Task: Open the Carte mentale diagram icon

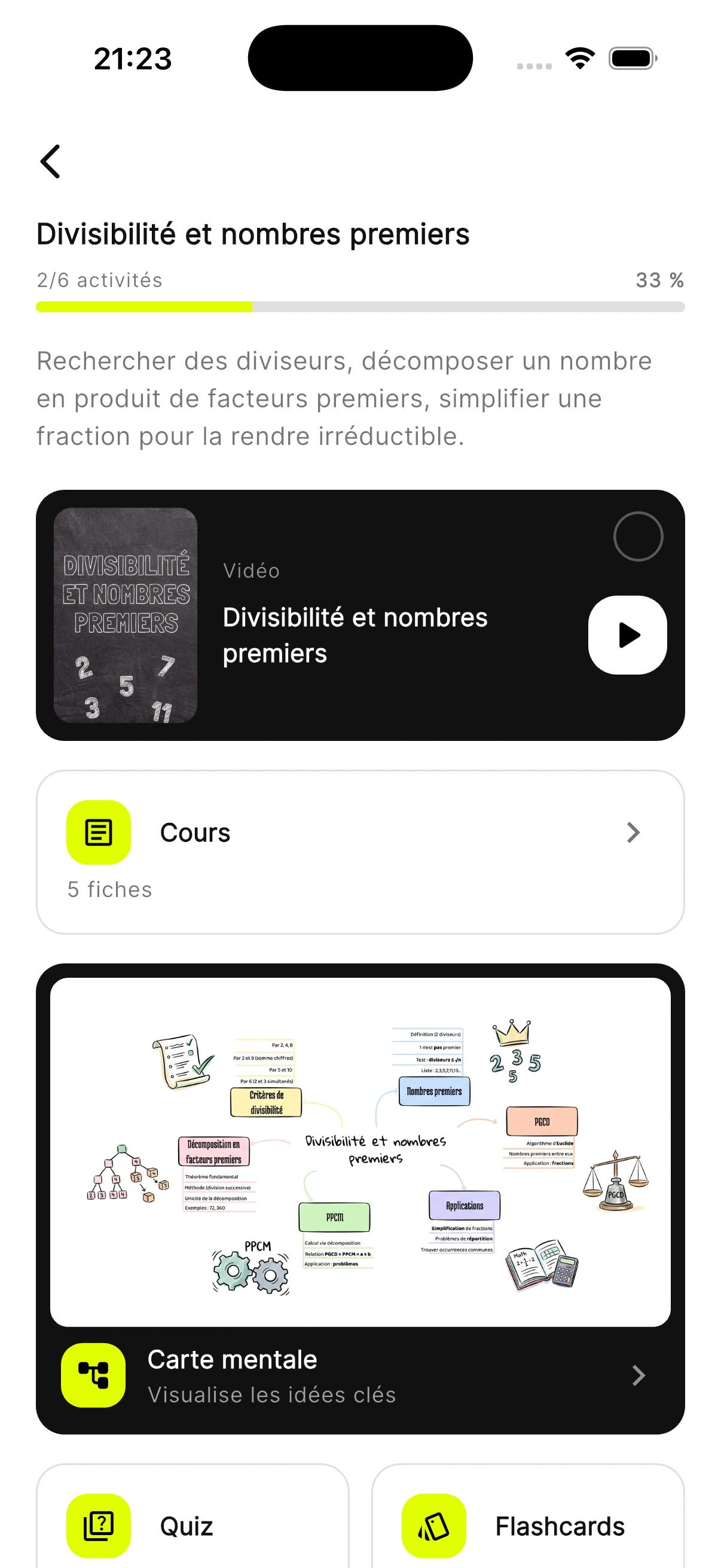Action: [93, 1375]
